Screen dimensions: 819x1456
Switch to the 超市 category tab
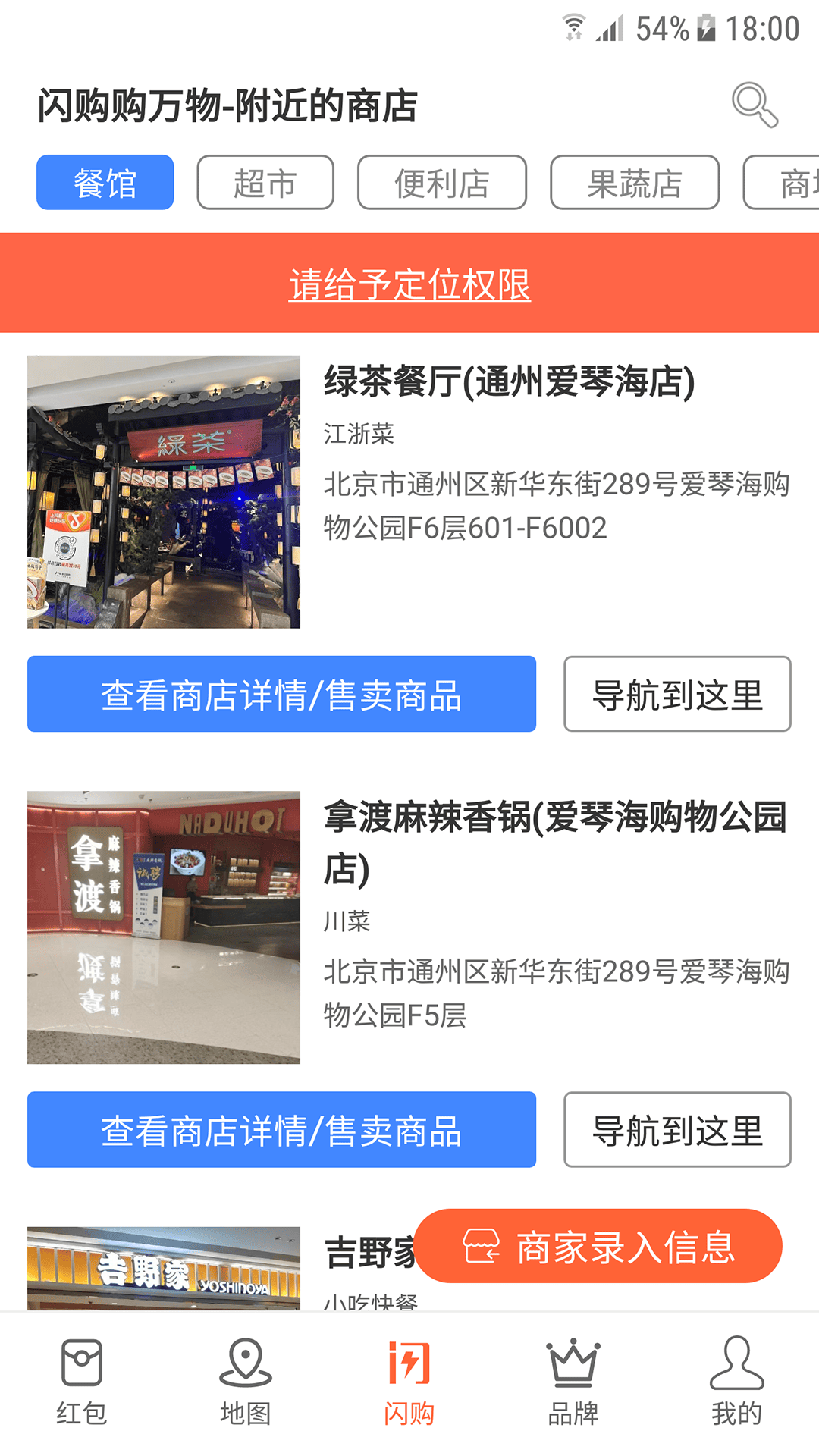pos(265,182)
